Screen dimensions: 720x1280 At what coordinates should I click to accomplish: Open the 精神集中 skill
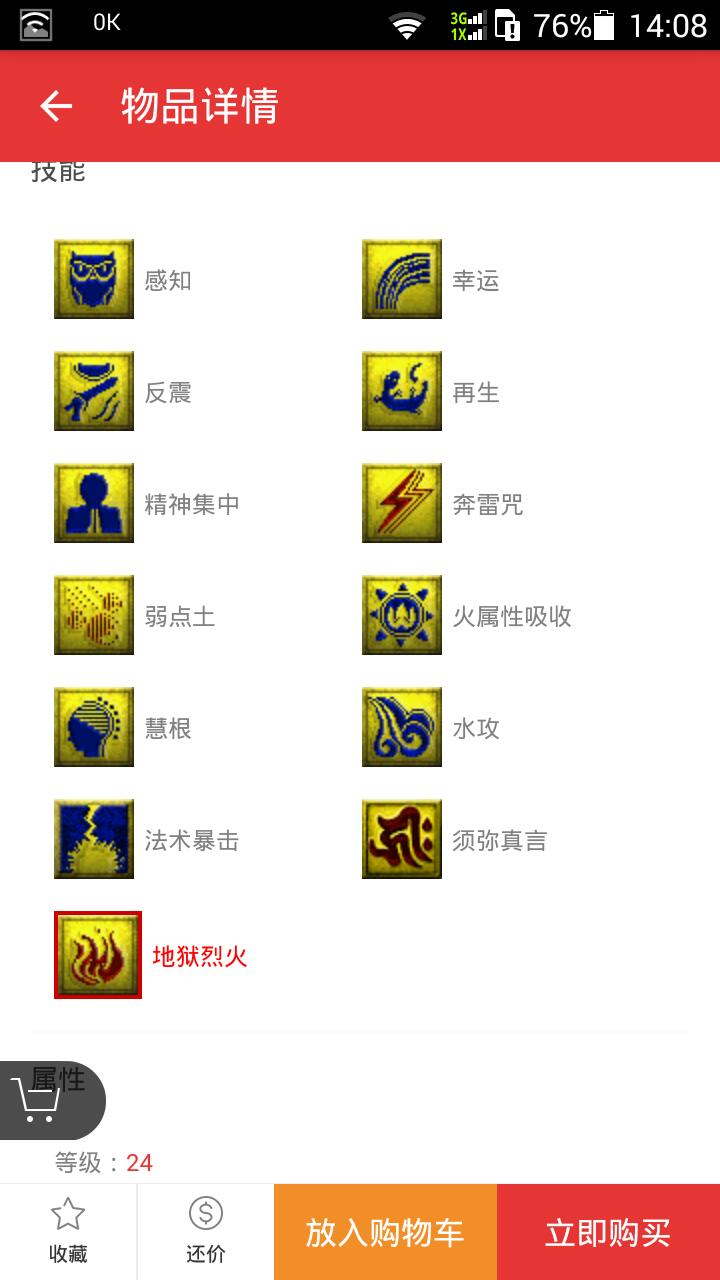94,503
